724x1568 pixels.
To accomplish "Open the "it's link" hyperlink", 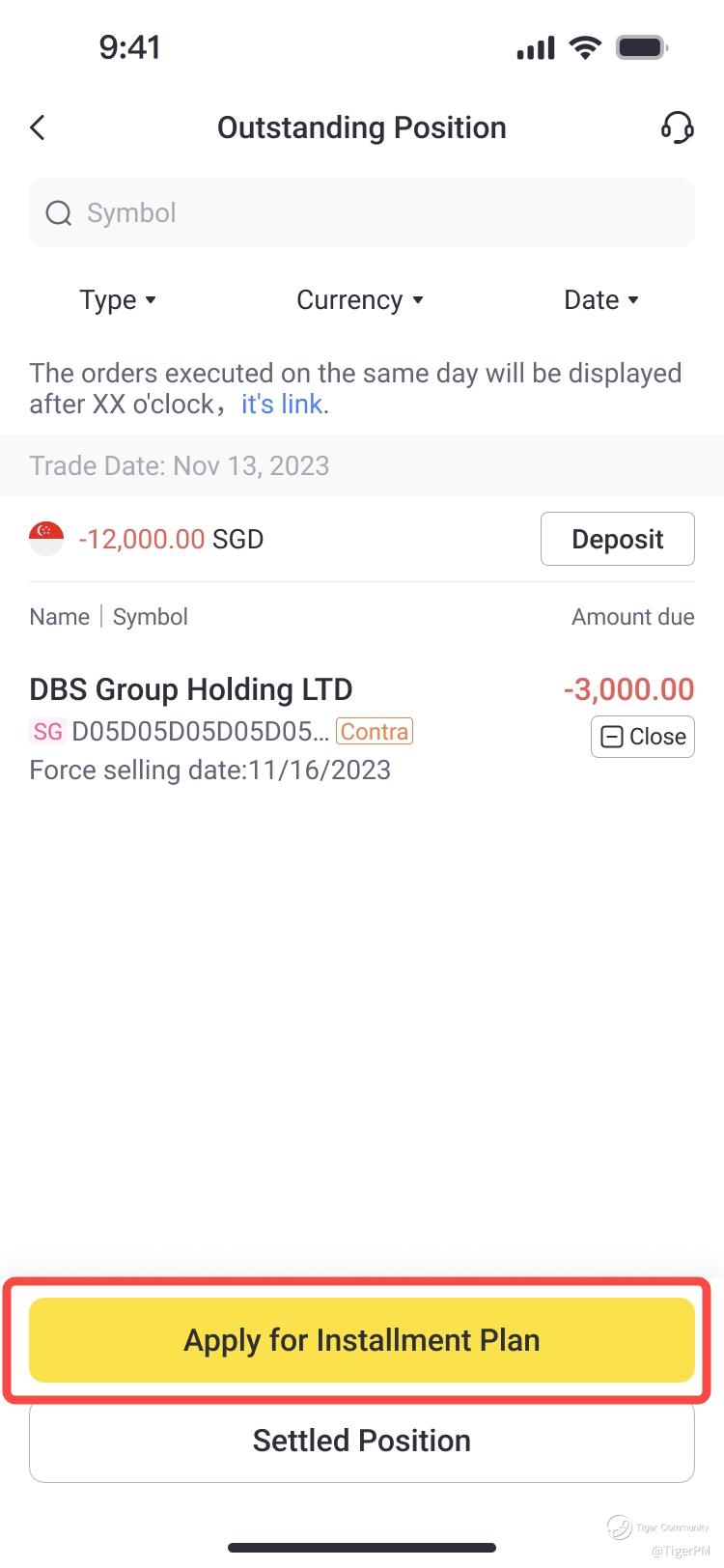I will click(282, 404).
